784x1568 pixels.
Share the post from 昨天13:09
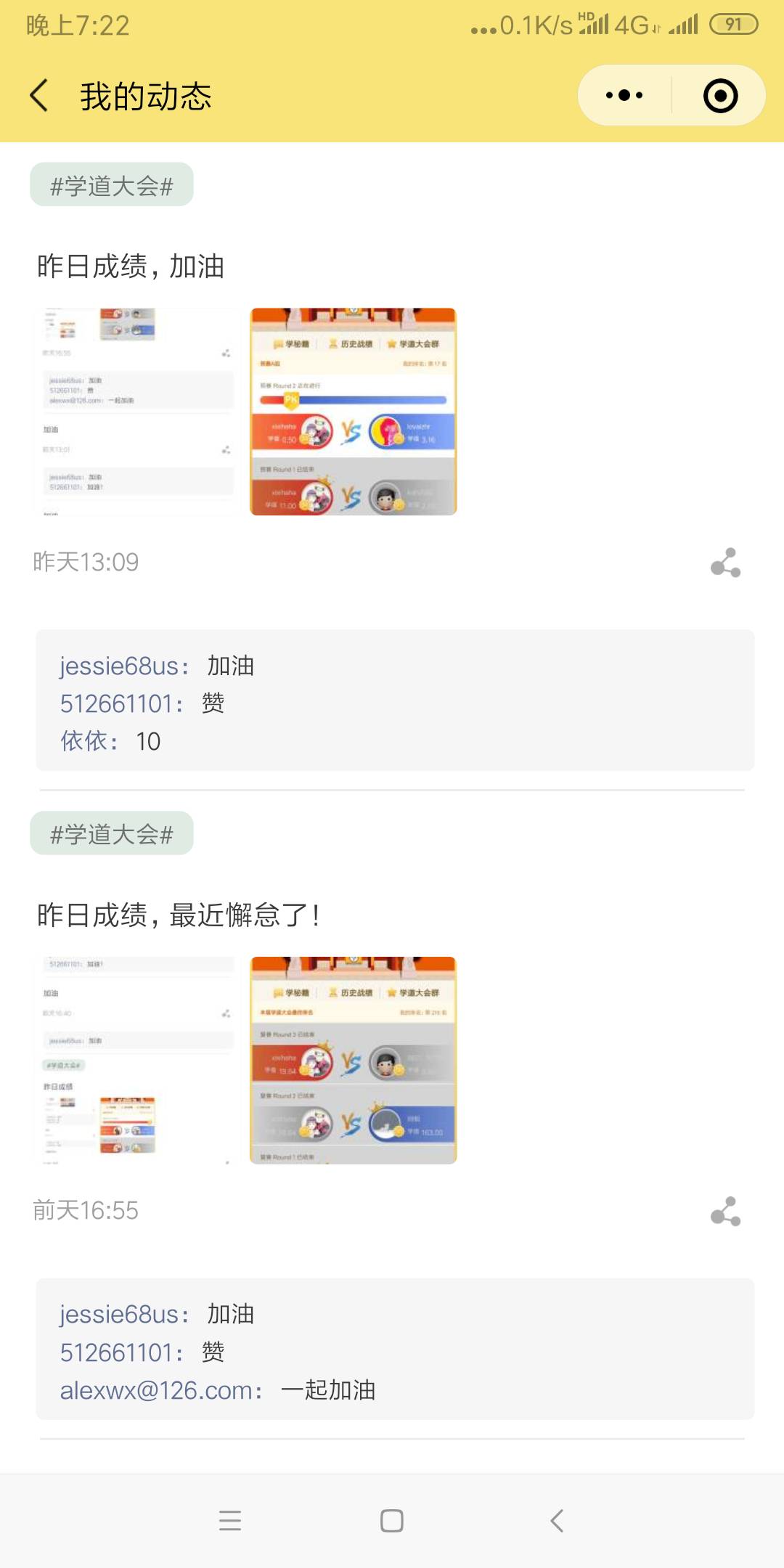click(x=725, y=563)
